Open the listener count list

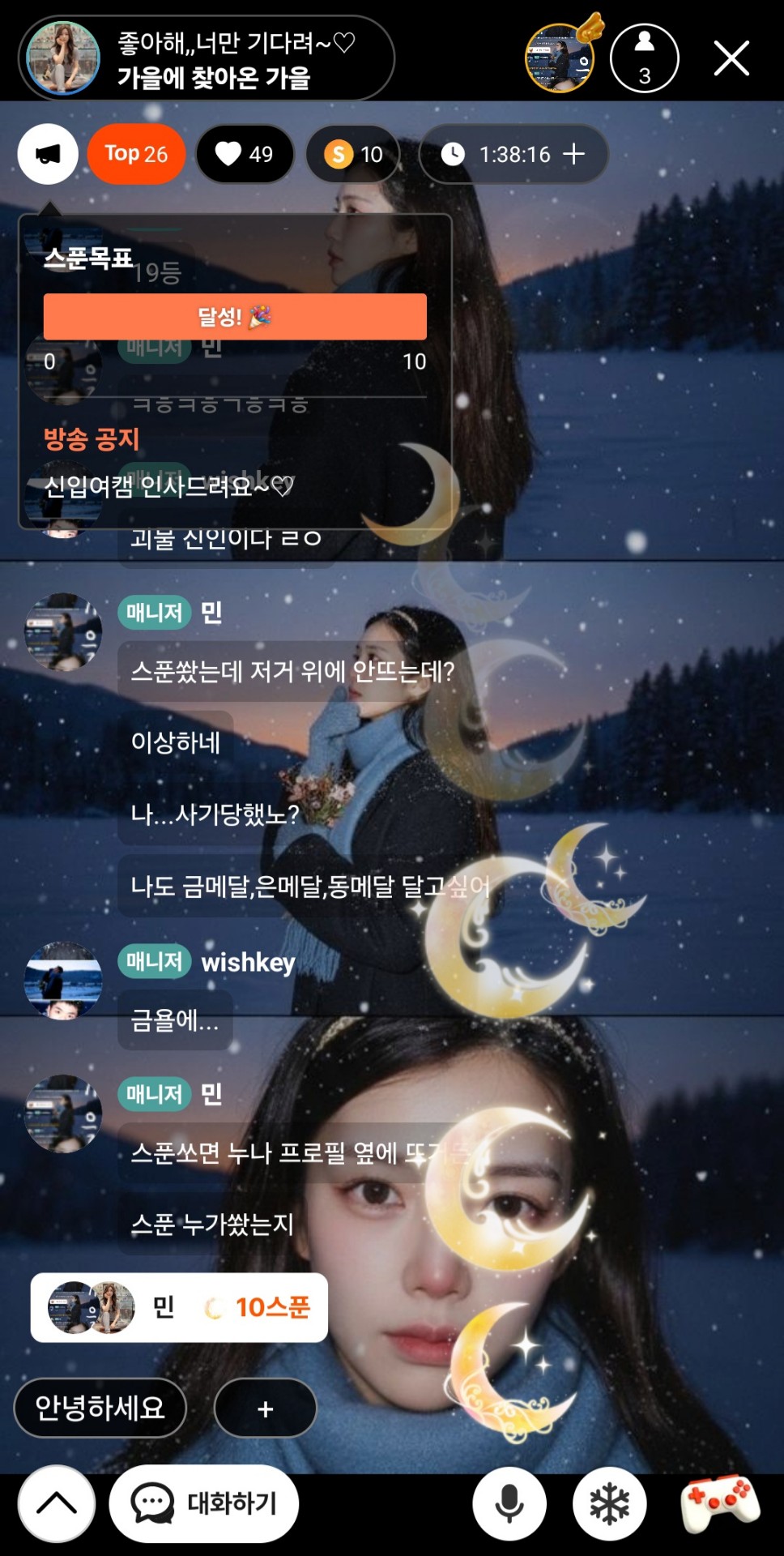pos(644,58)
